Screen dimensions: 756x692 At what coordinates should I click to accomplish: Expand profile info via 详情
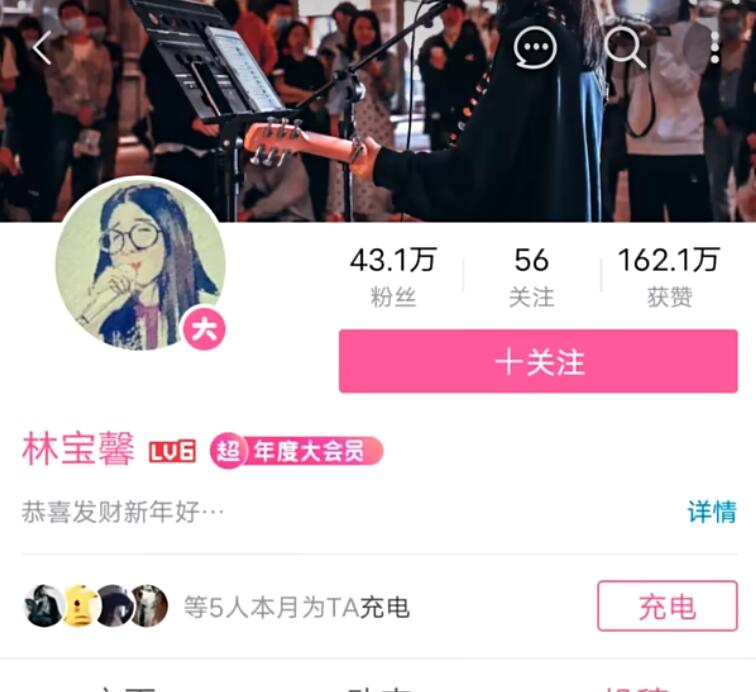tap(711, 512)
